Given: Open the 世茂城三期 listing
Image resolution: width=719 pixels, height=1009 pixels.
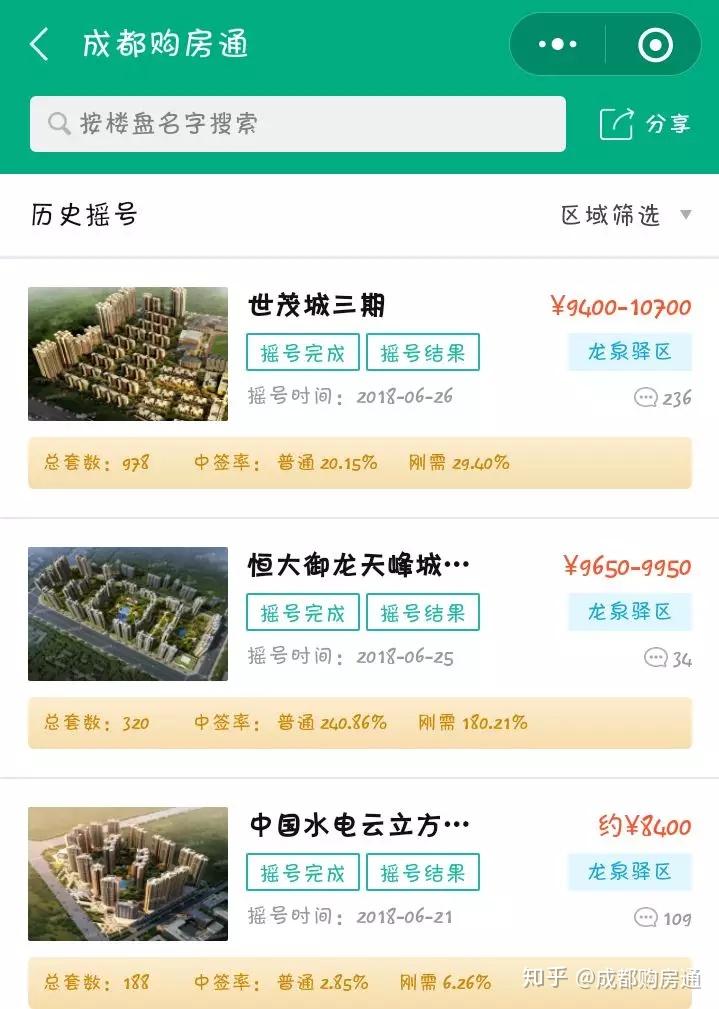Looking at the screenshot, I should point(316,305).
